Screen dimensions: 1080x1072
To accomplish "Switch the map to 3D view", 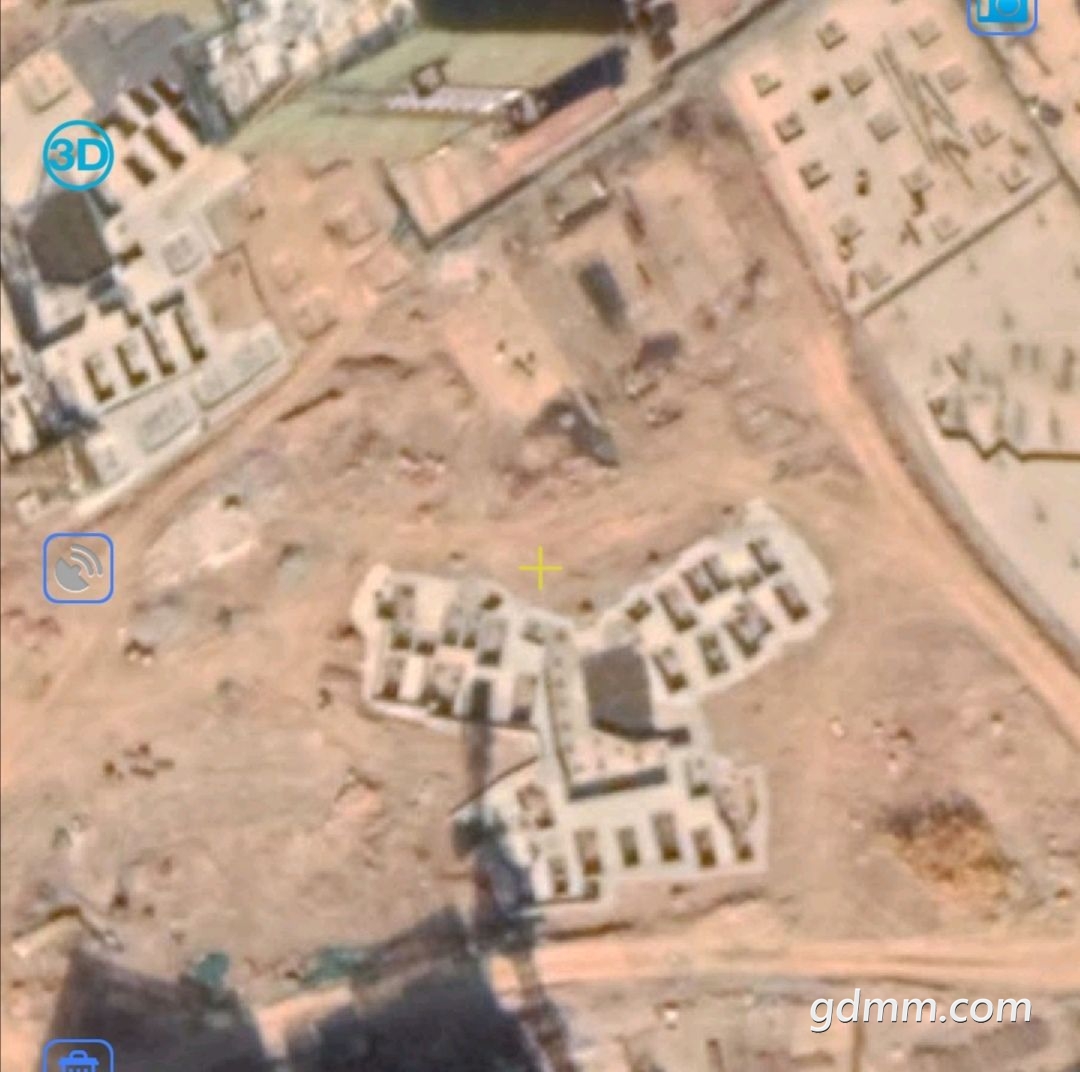I will tap(78, 155).
